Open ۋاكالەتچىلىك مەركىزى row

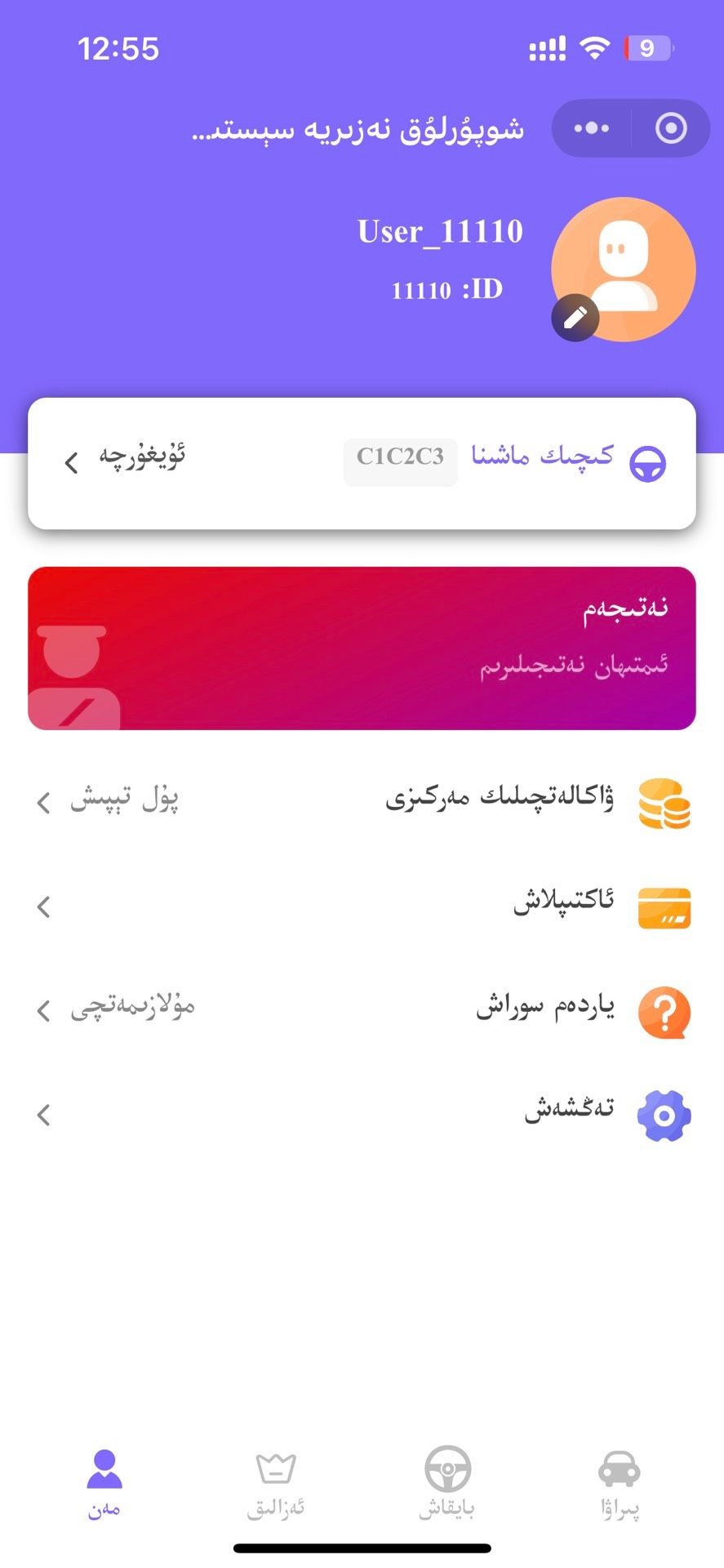[362, 801]
